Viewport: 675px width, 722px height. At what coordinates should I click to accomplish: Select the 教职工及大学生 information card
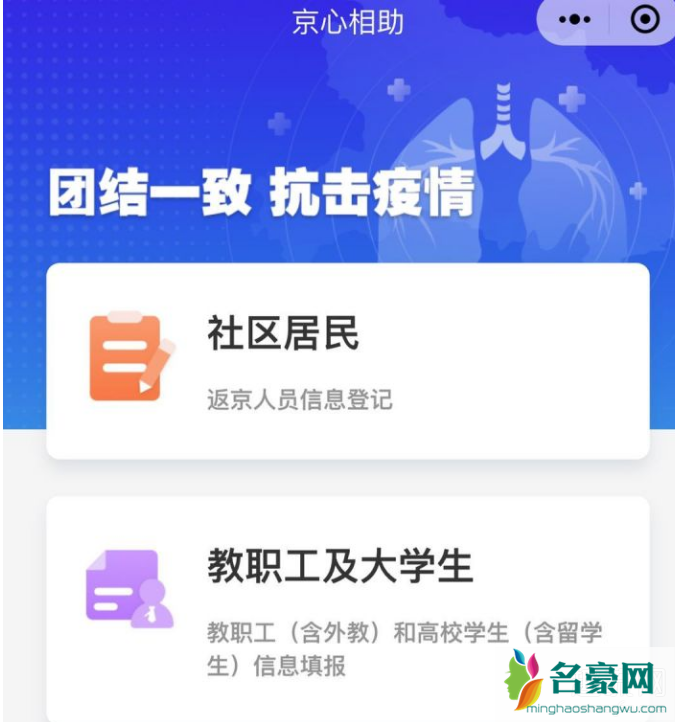click(x=347, y=605)
